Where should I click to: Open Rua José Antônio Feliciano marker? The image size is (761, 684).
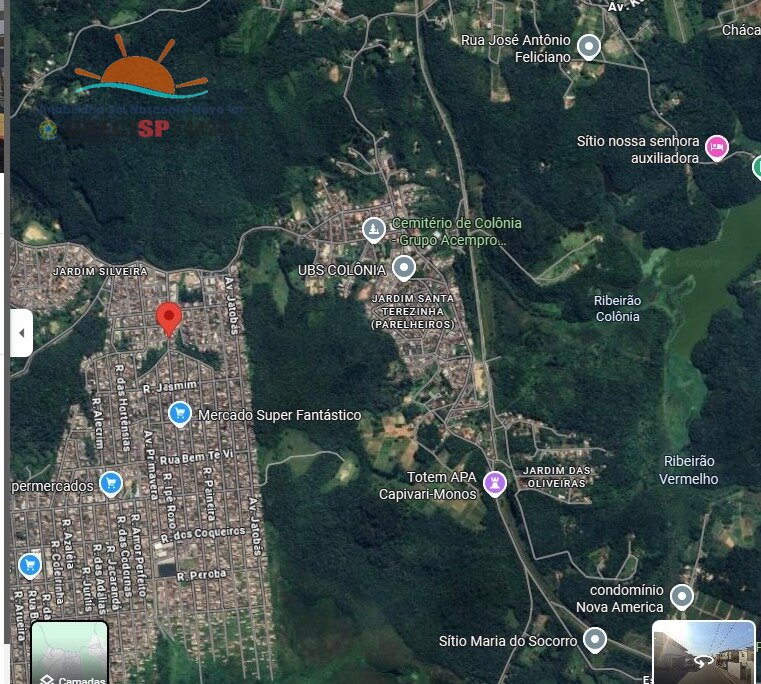point(590,46)
